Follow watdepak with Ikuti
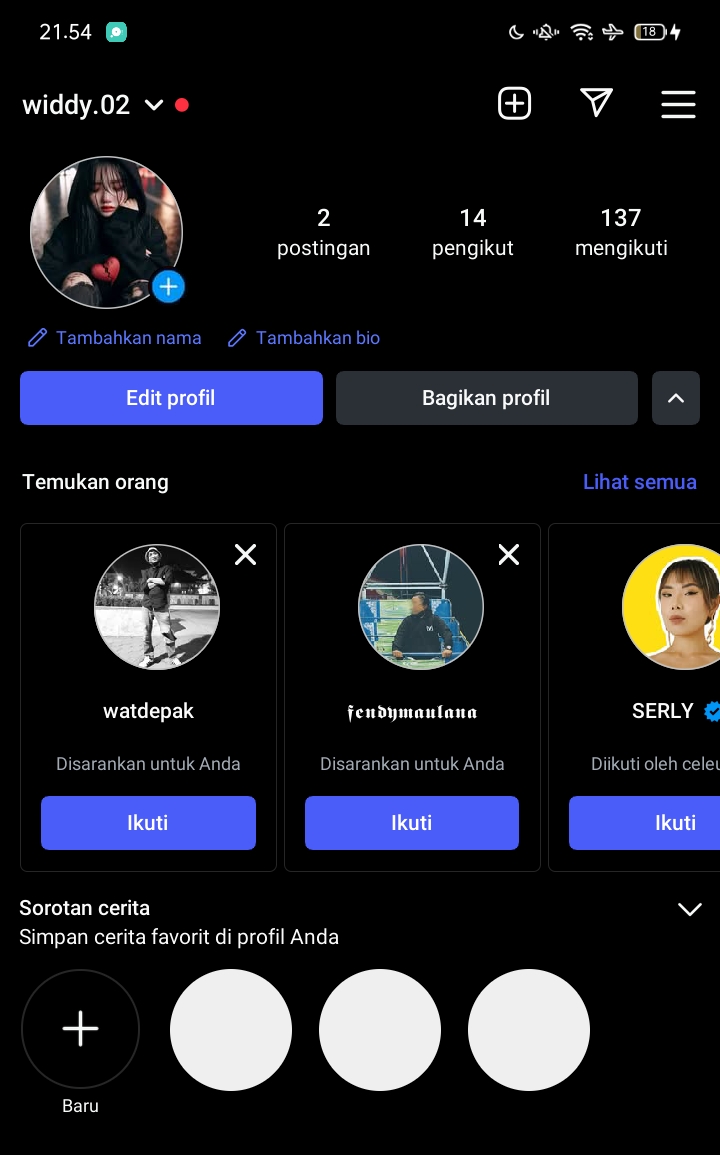The height and width of the screenshot is (1155, 720). pyautogui.click(x=148, y=823)
